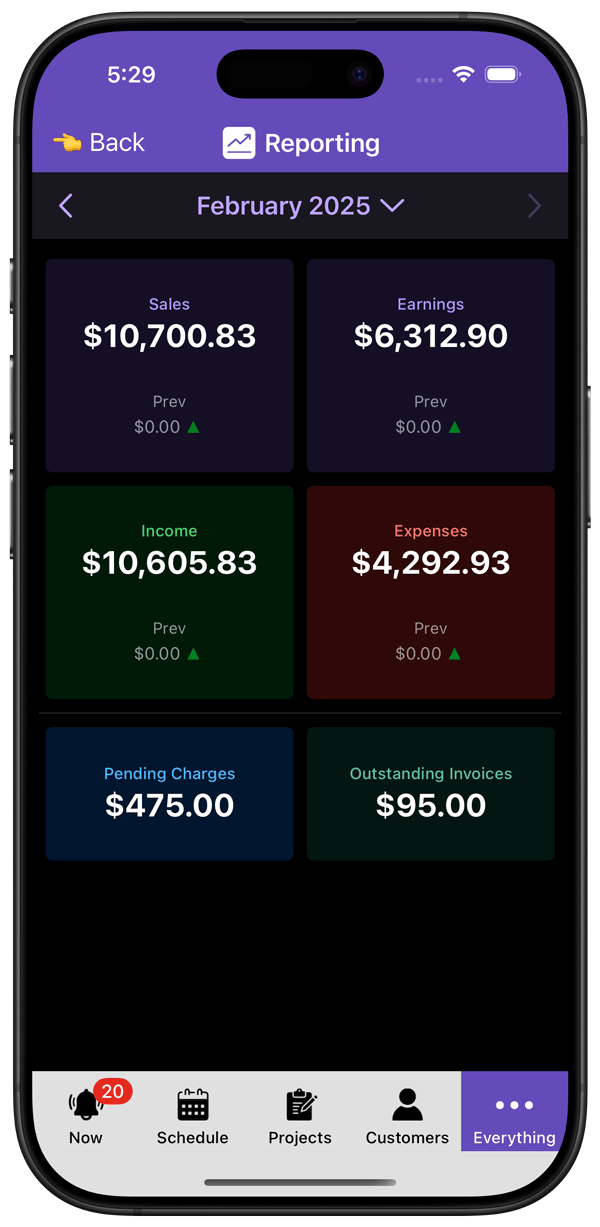Image resolution: width=600 pixels, height=1227 pixels.
Task: Open the February 2025 month picker
Action: 300,206
